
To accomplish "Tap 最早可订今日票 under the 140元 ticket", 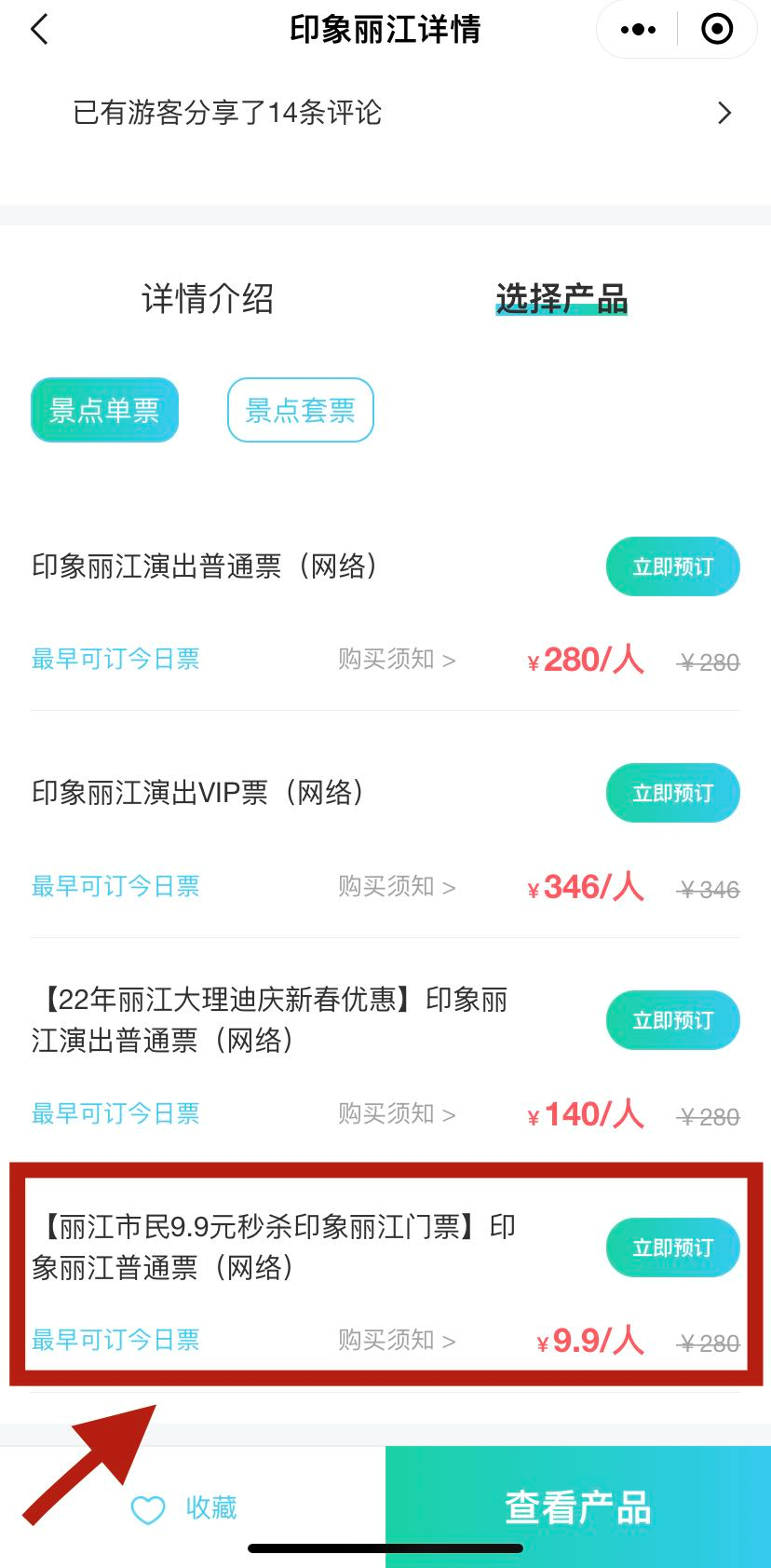I will (115, 1113).
